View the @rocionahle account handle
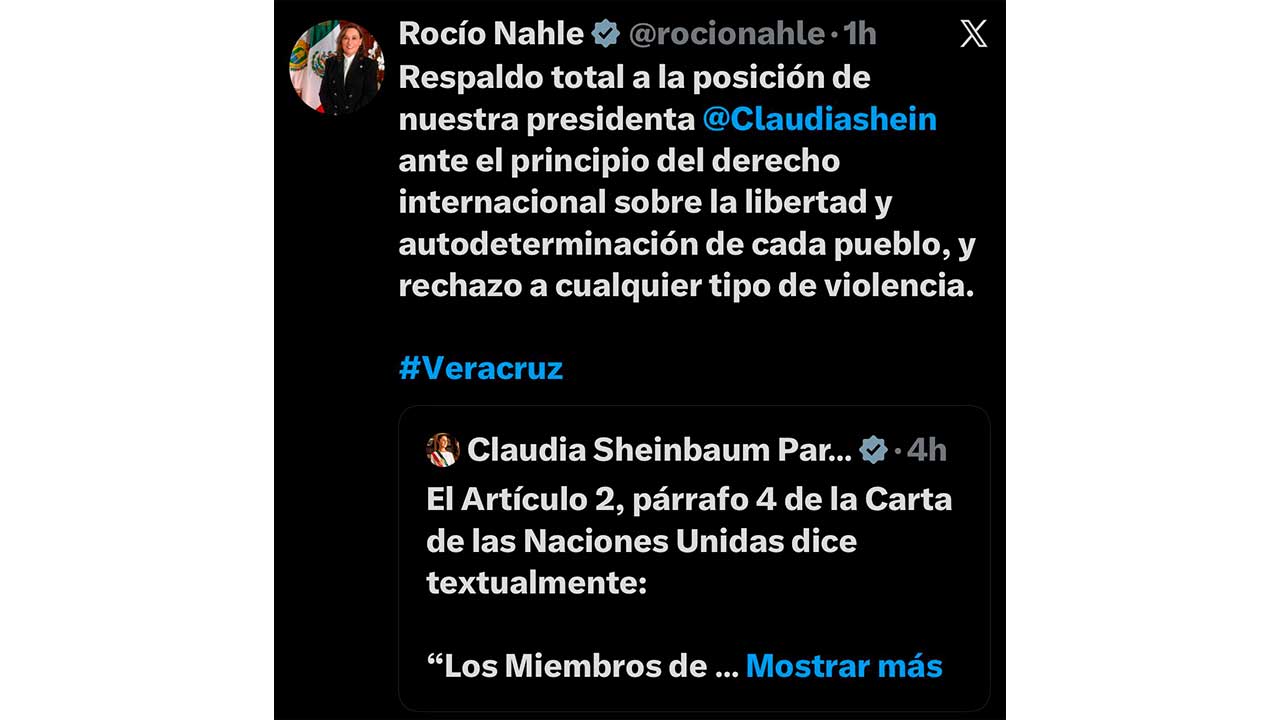This screenshot has width=1280, height=720. pyautogui.click(x=726, y=34)
